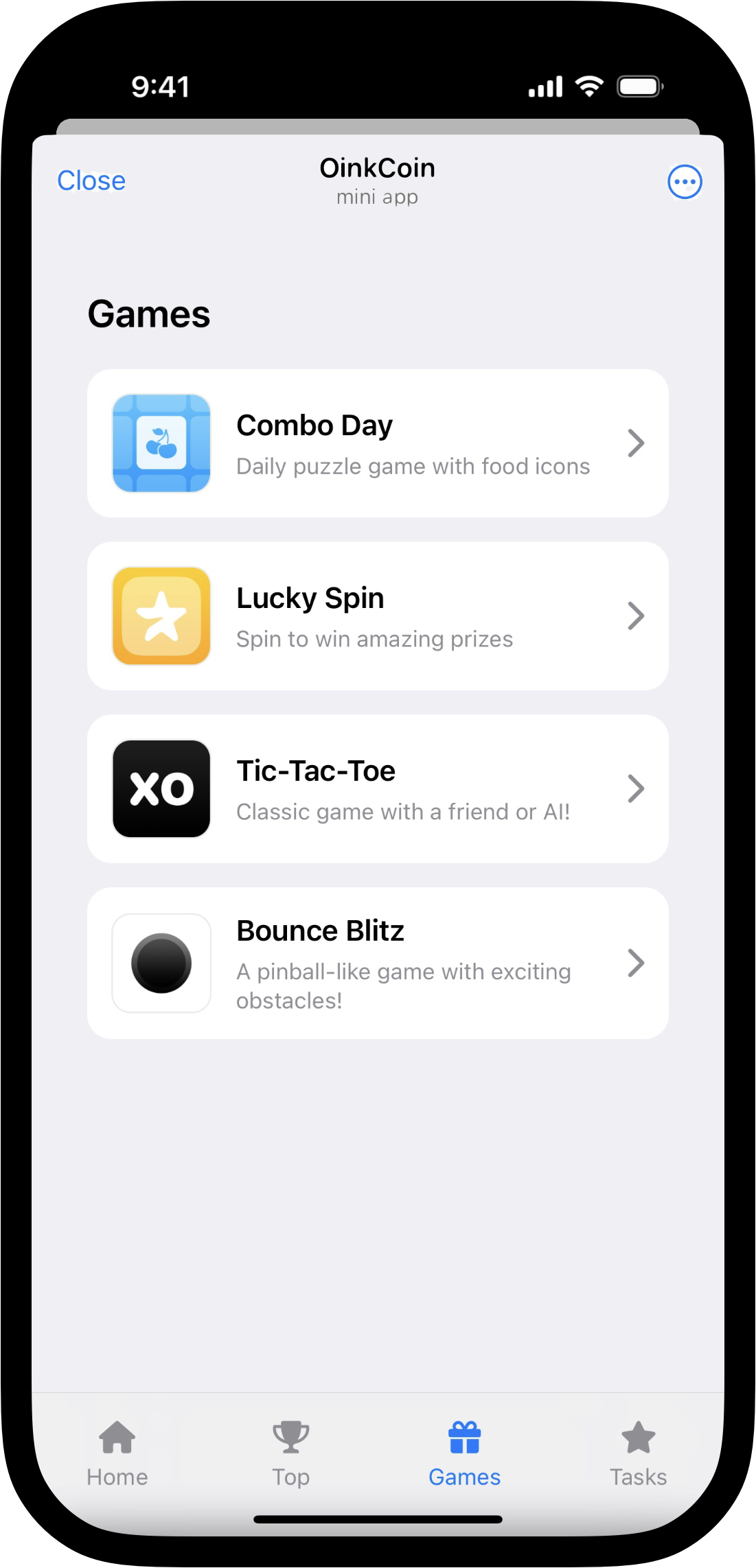Select the Home icon in bottom bar
This screenshot has height=1568, width=756.
pos(116,1440)
